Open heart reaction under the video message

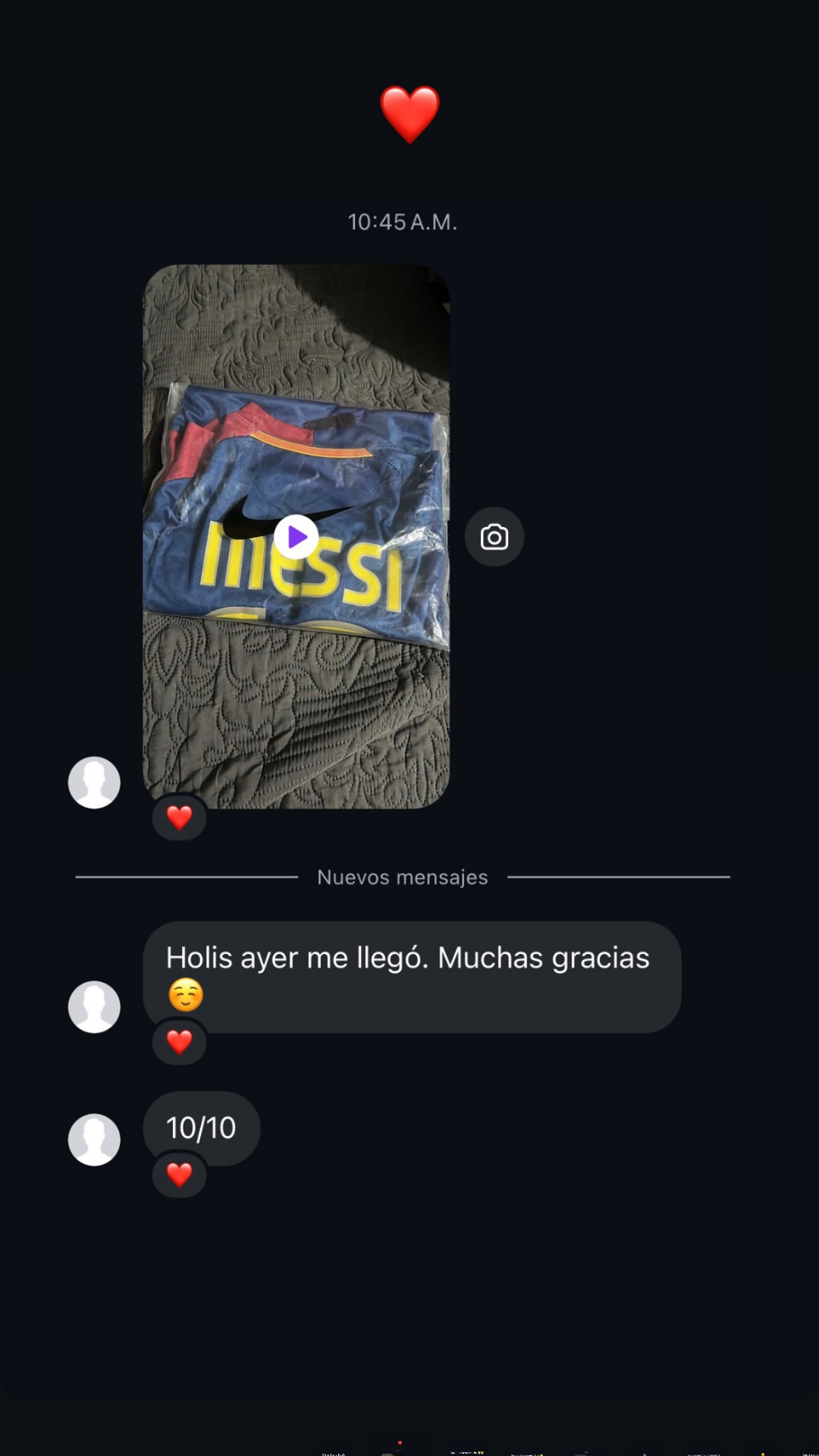point(180,817)
